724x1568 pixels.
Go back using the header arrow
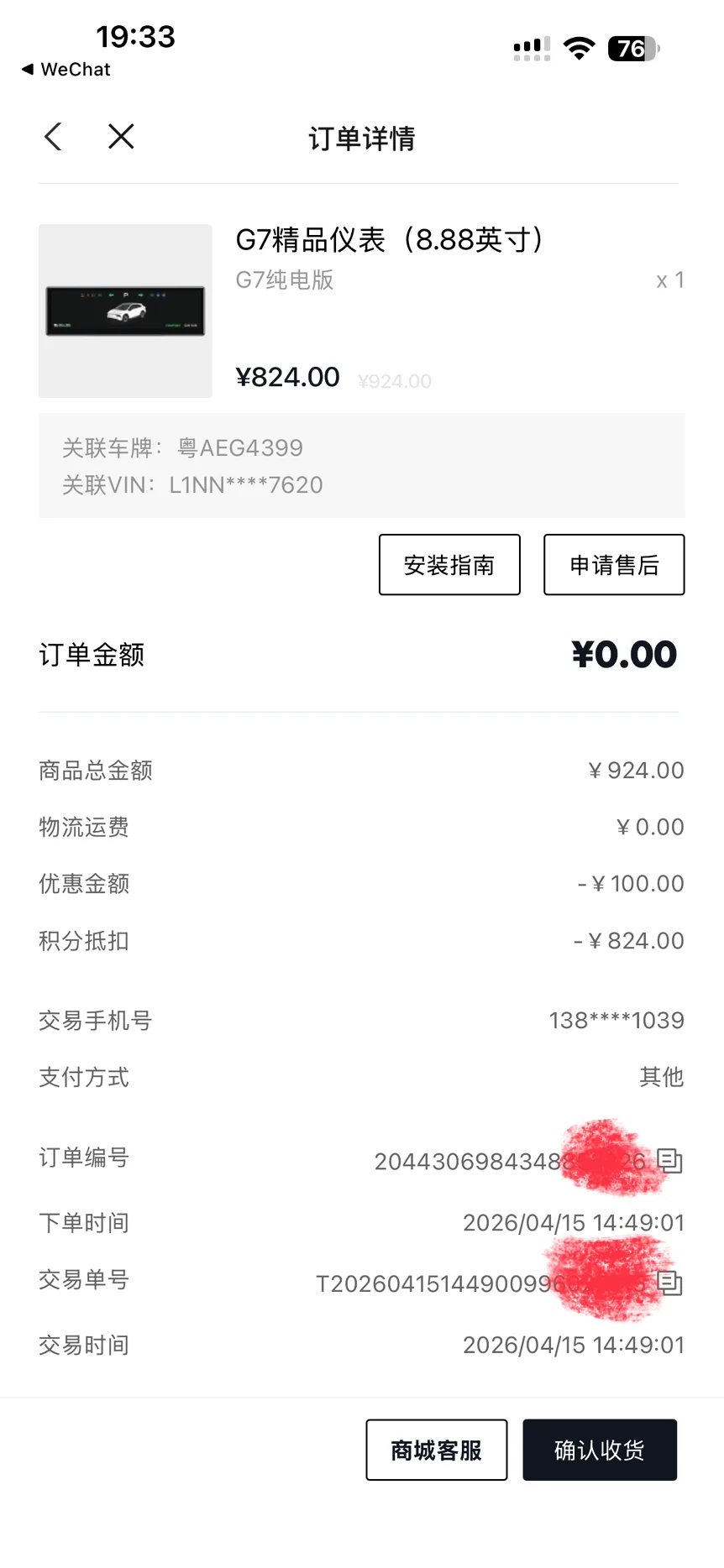coord(53,137)
